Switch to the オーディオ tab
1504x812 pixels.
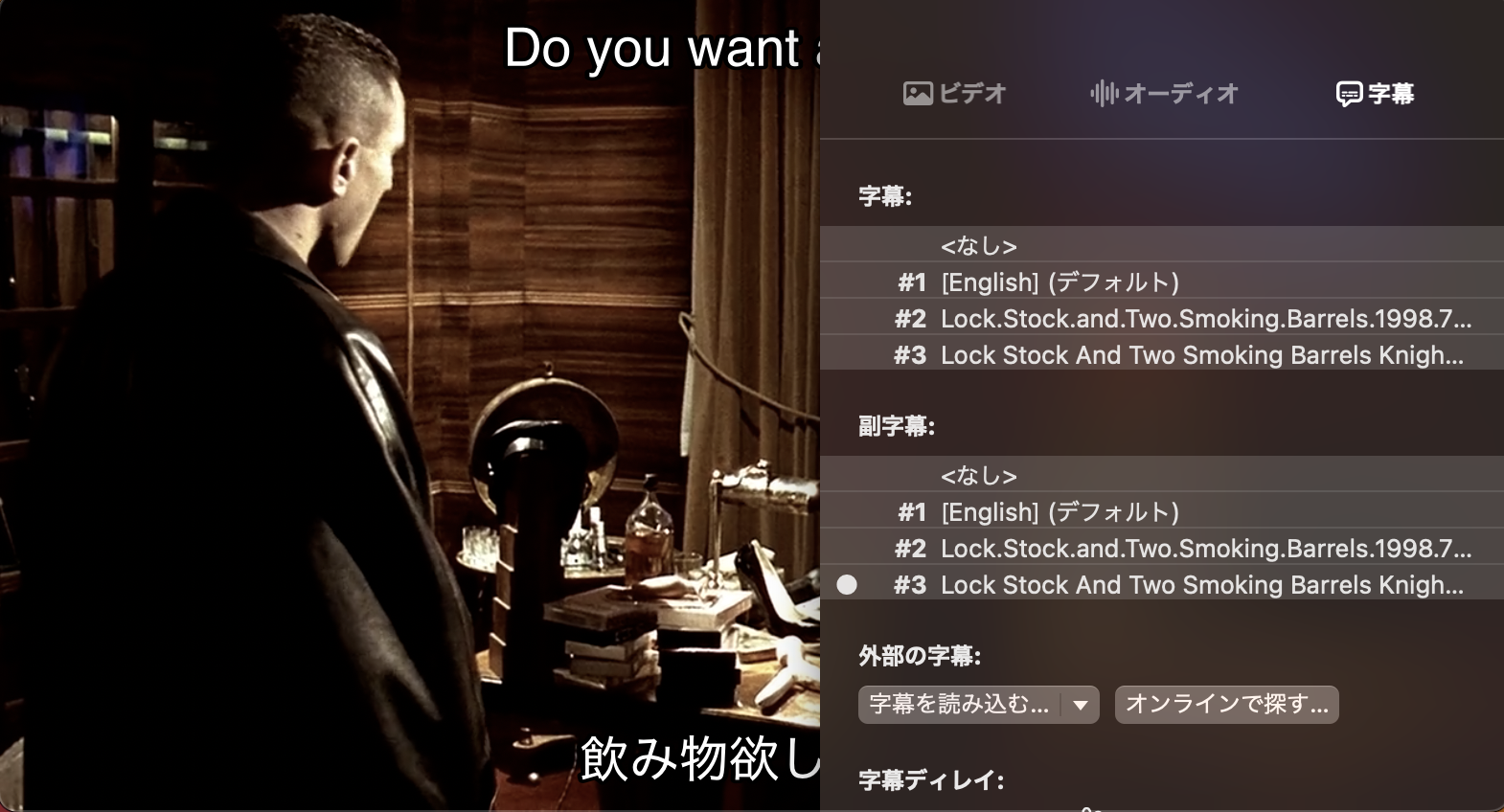pos(1164,94)
